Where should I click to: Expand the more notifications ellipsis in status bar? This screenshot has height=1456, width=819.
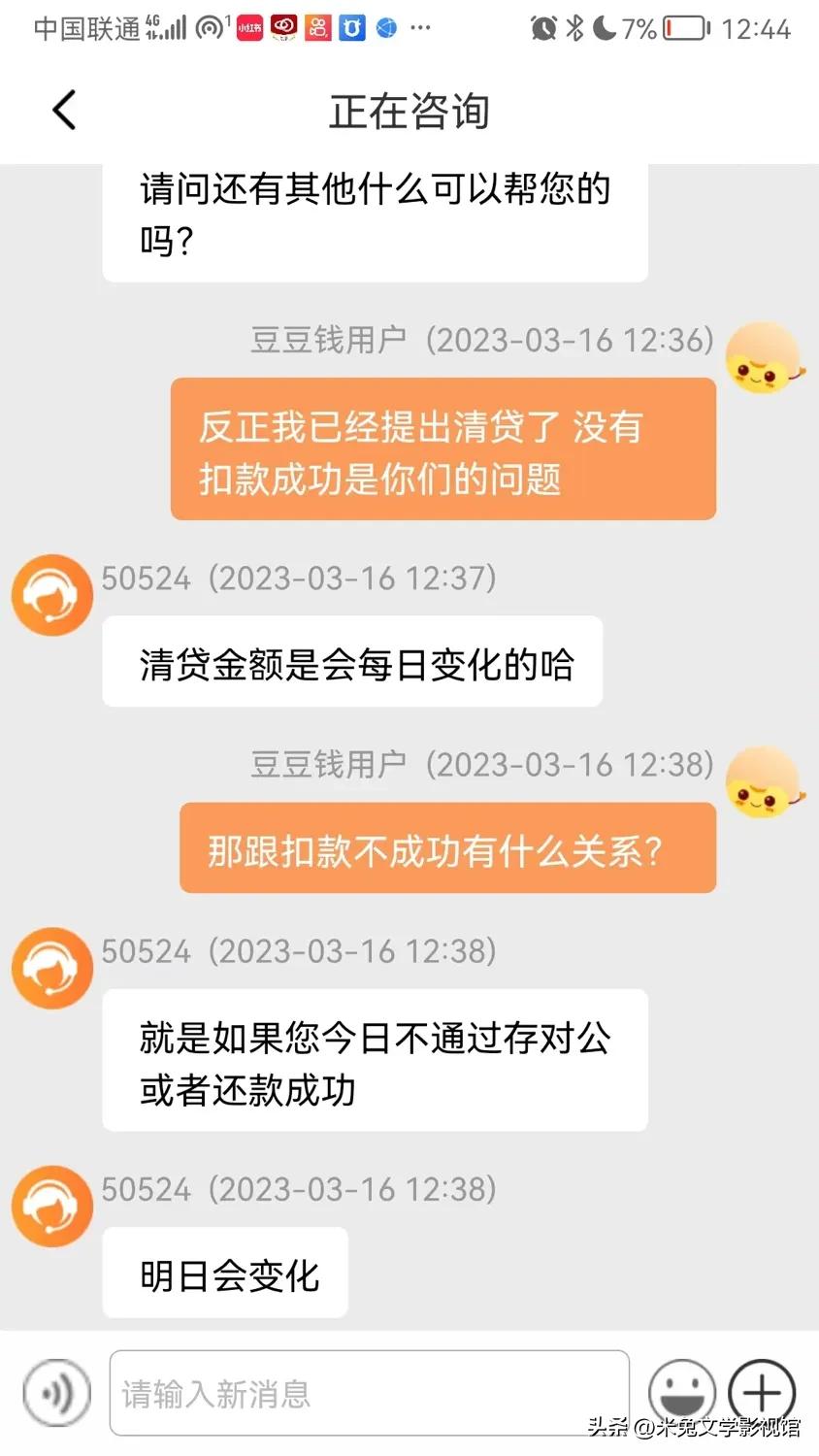tap(420, 28)
